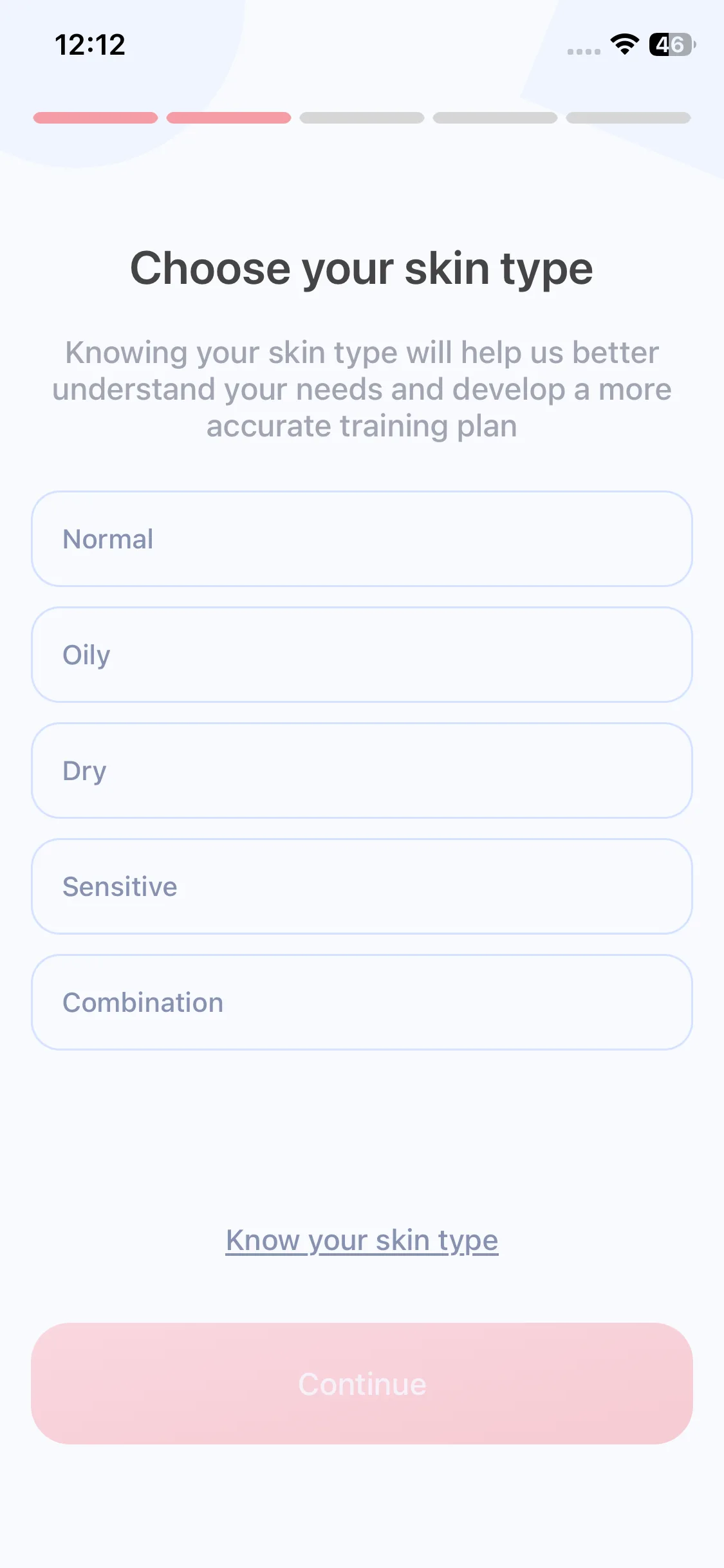Select the Sensitive skin option
Image resolution: width=724 pixels, height=1568 pixels.
pos(362,886)
